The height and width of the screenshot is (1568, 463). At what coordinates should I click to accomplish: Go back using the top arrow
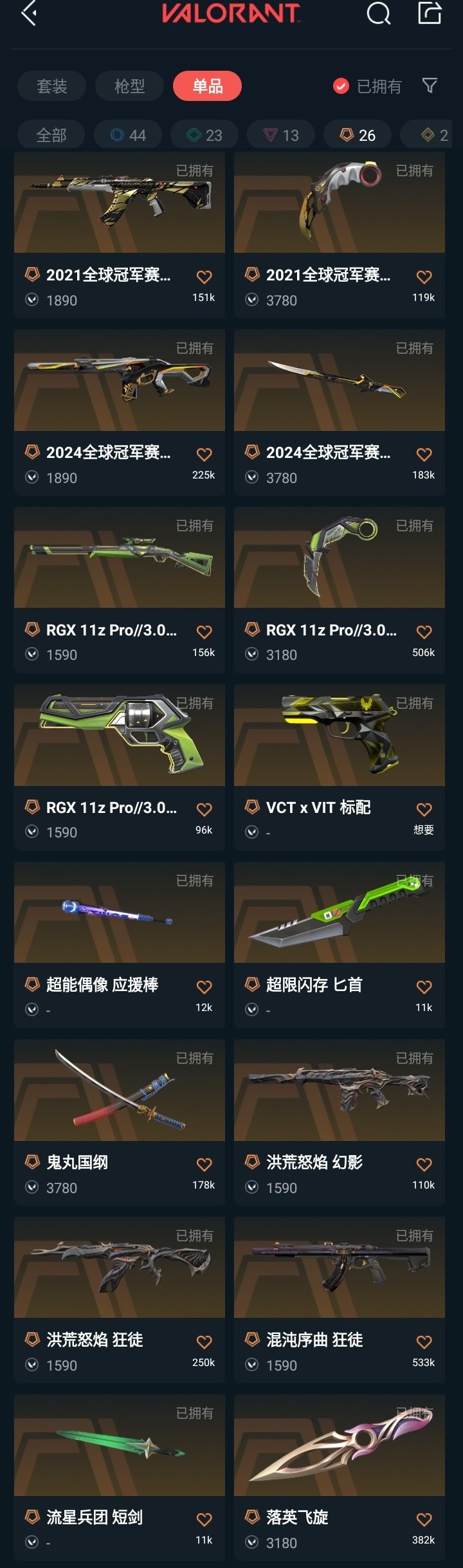coord(29,14)
